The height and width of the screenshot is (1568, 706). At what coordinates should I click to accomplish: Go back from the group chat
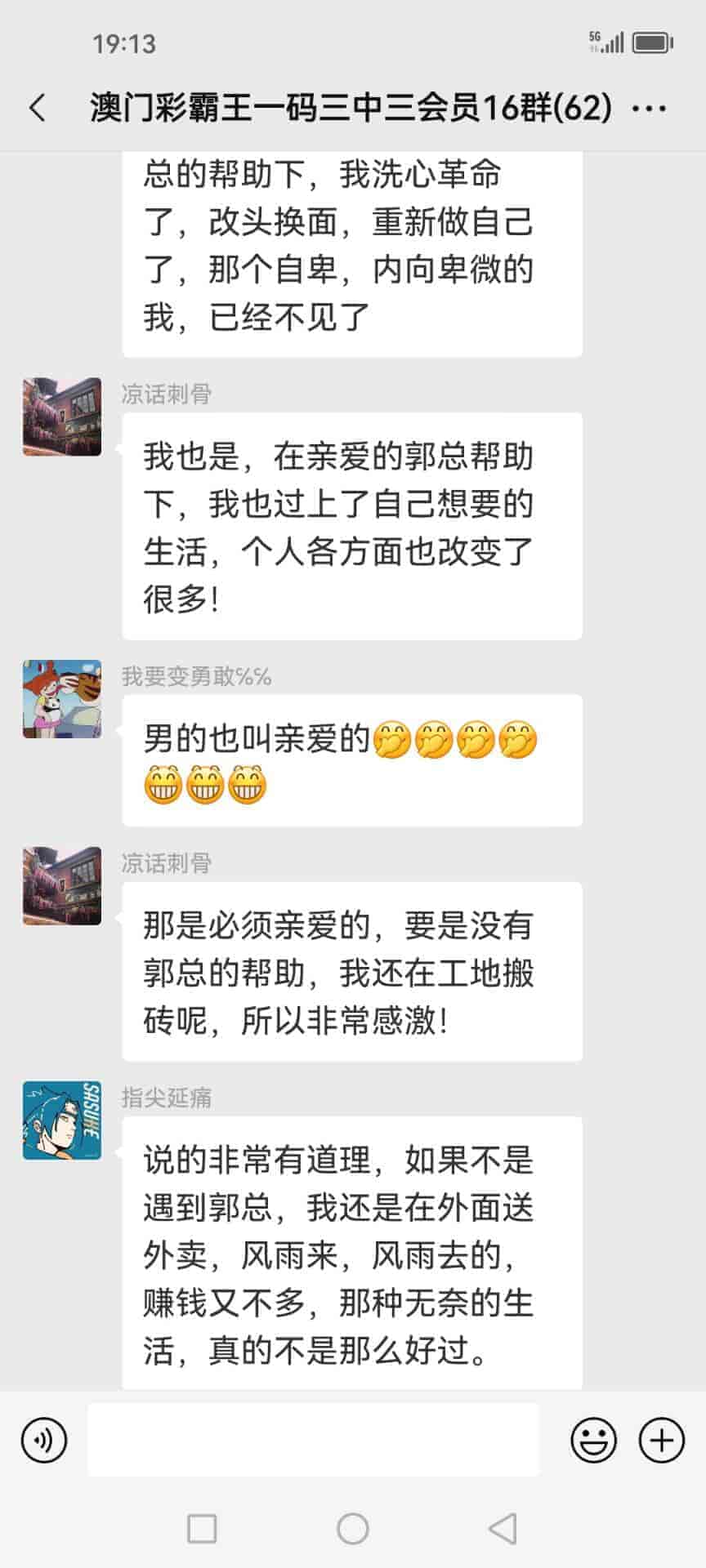point(38,108)
